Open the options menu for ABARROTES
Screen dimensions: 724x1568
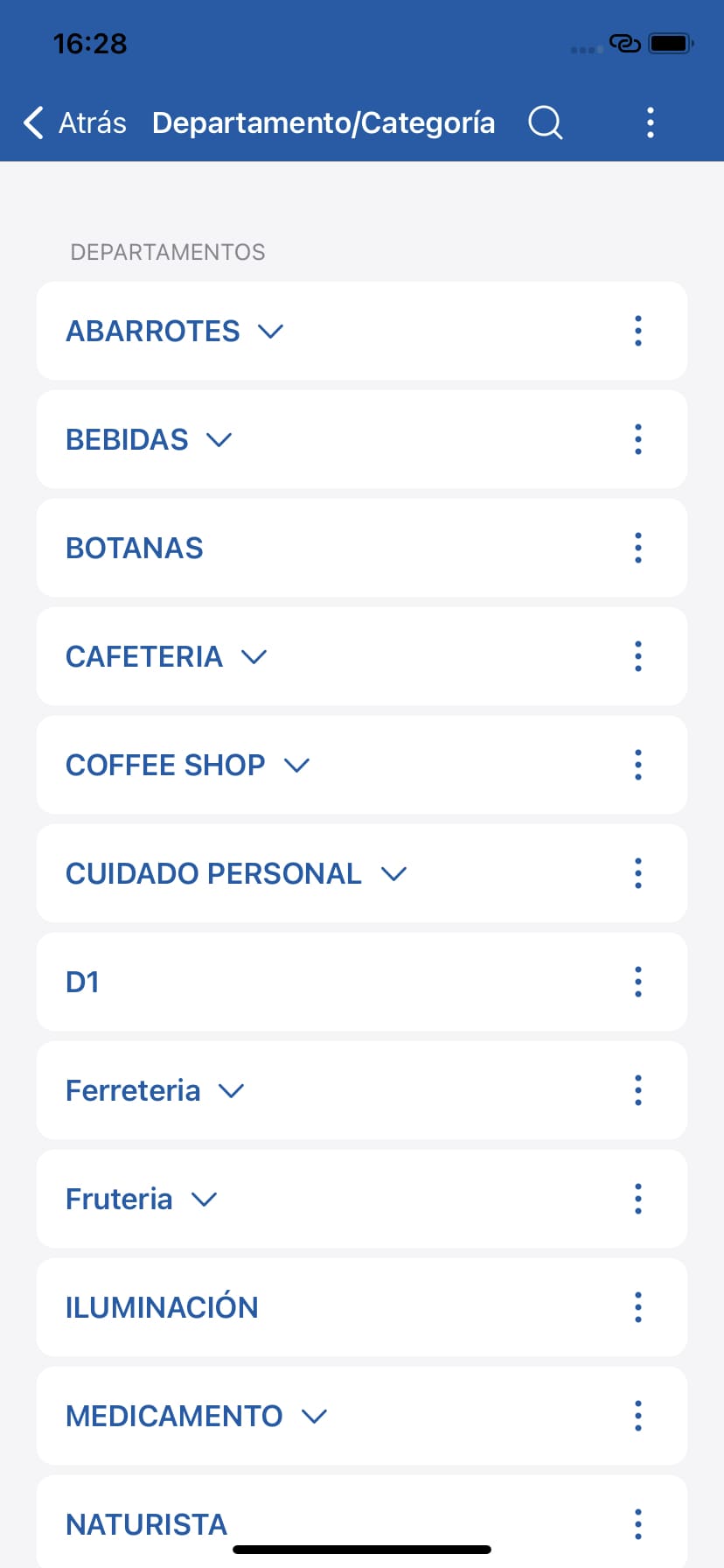tap(637, 330)
